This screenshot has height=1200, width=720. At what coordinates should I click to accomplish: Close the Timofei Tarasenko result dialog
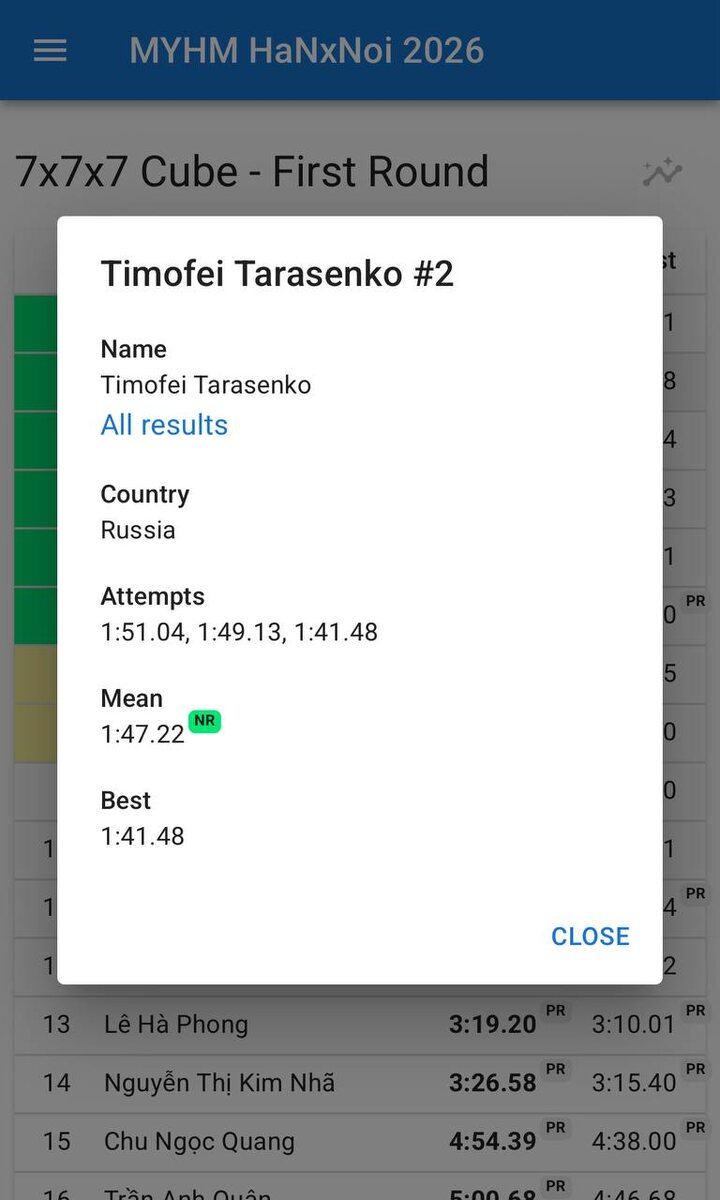pyautogui.click(x=590, y=936)
